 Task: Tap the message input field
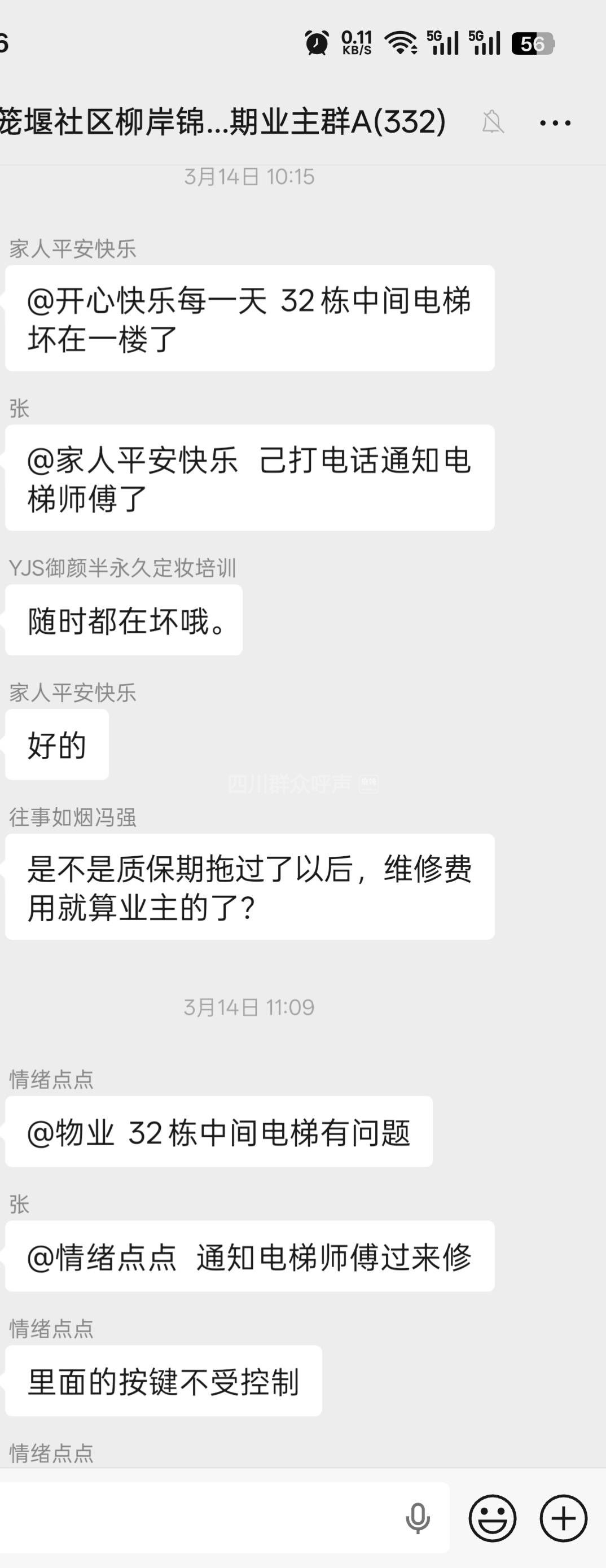coord(201,1517)
